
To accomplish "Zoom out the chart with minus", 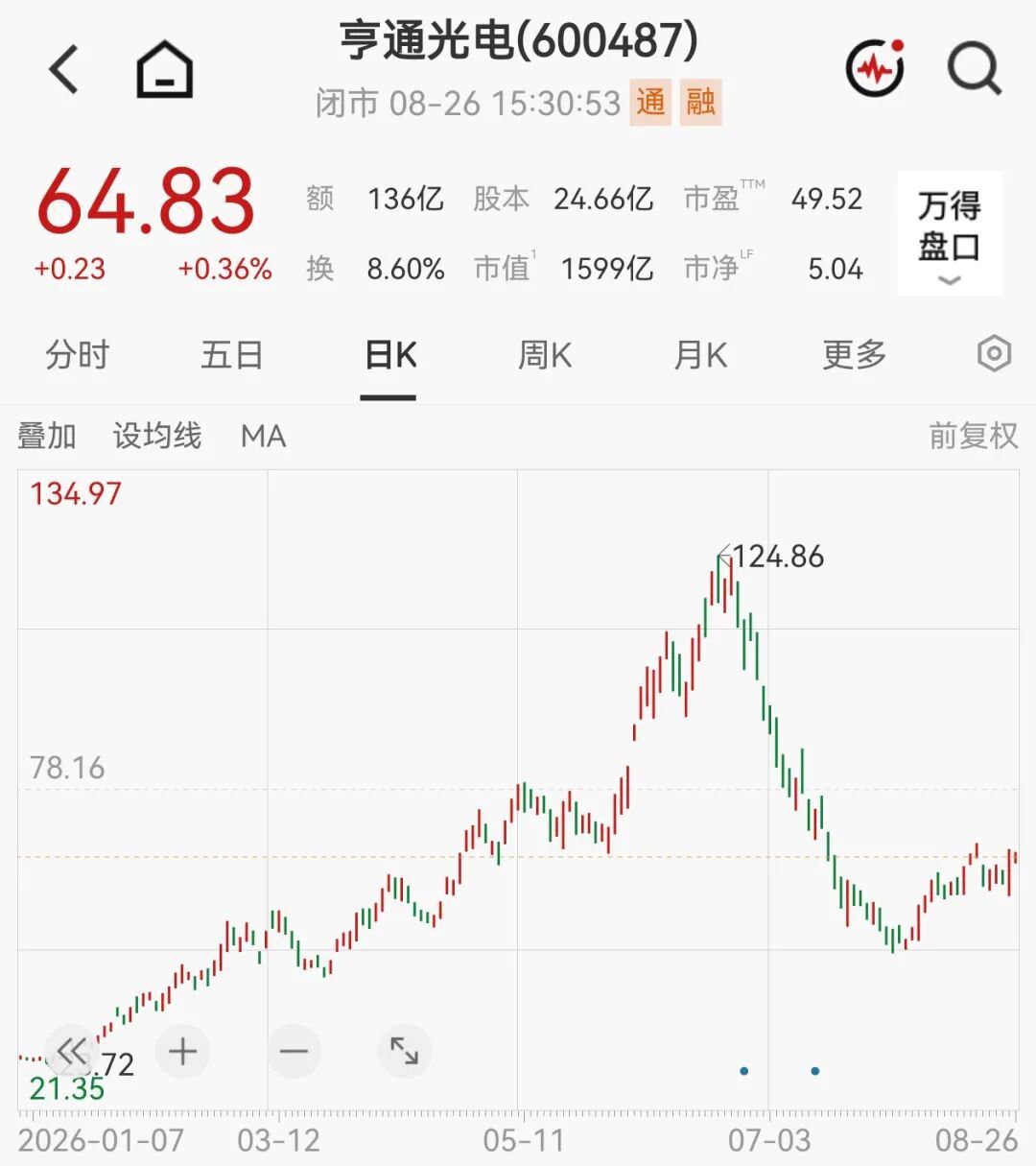I will [x=294, y=1052].
